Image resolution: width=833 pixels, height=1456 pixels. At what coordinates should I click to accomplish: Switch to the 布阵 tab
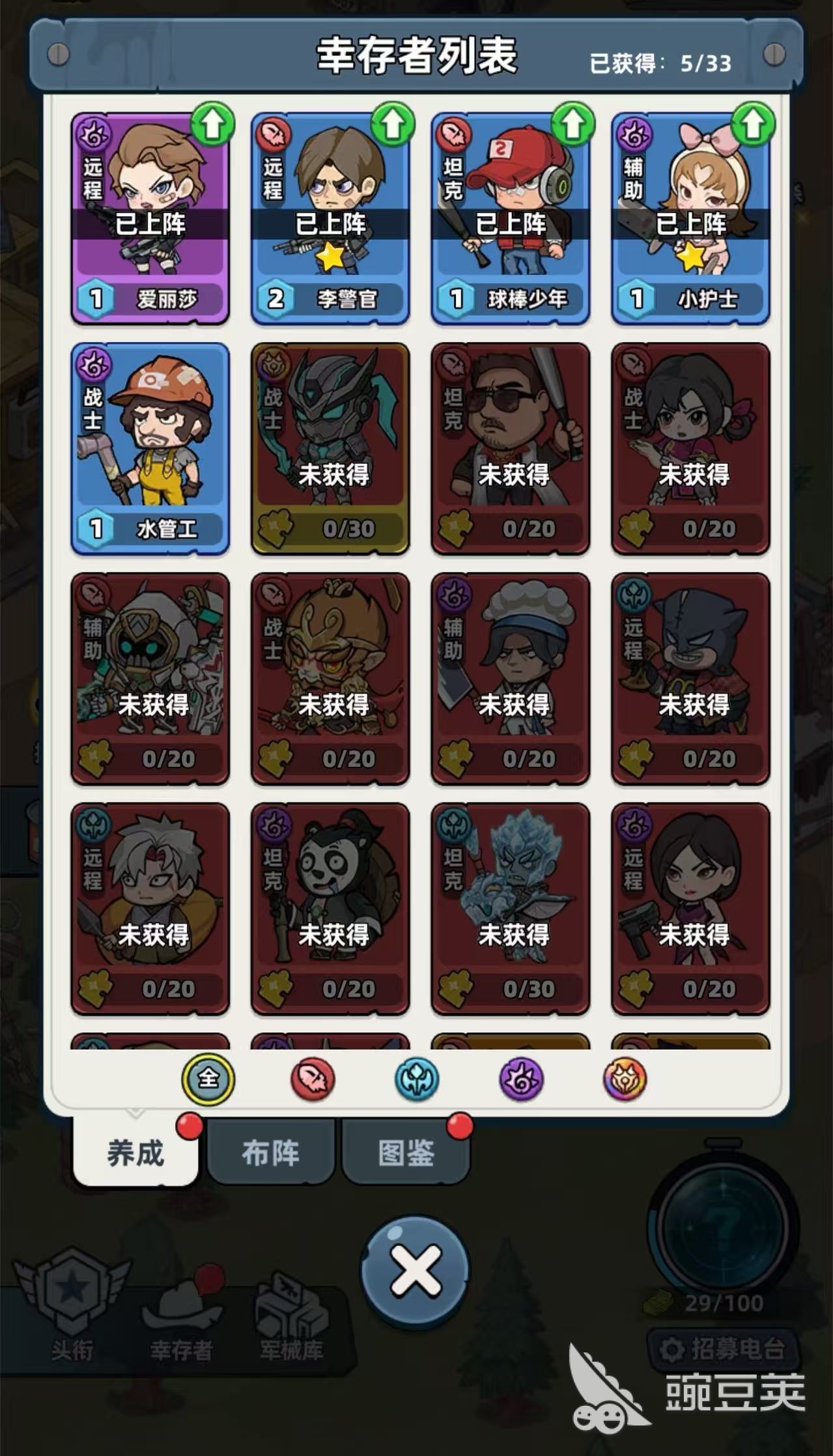(270, 1152)
